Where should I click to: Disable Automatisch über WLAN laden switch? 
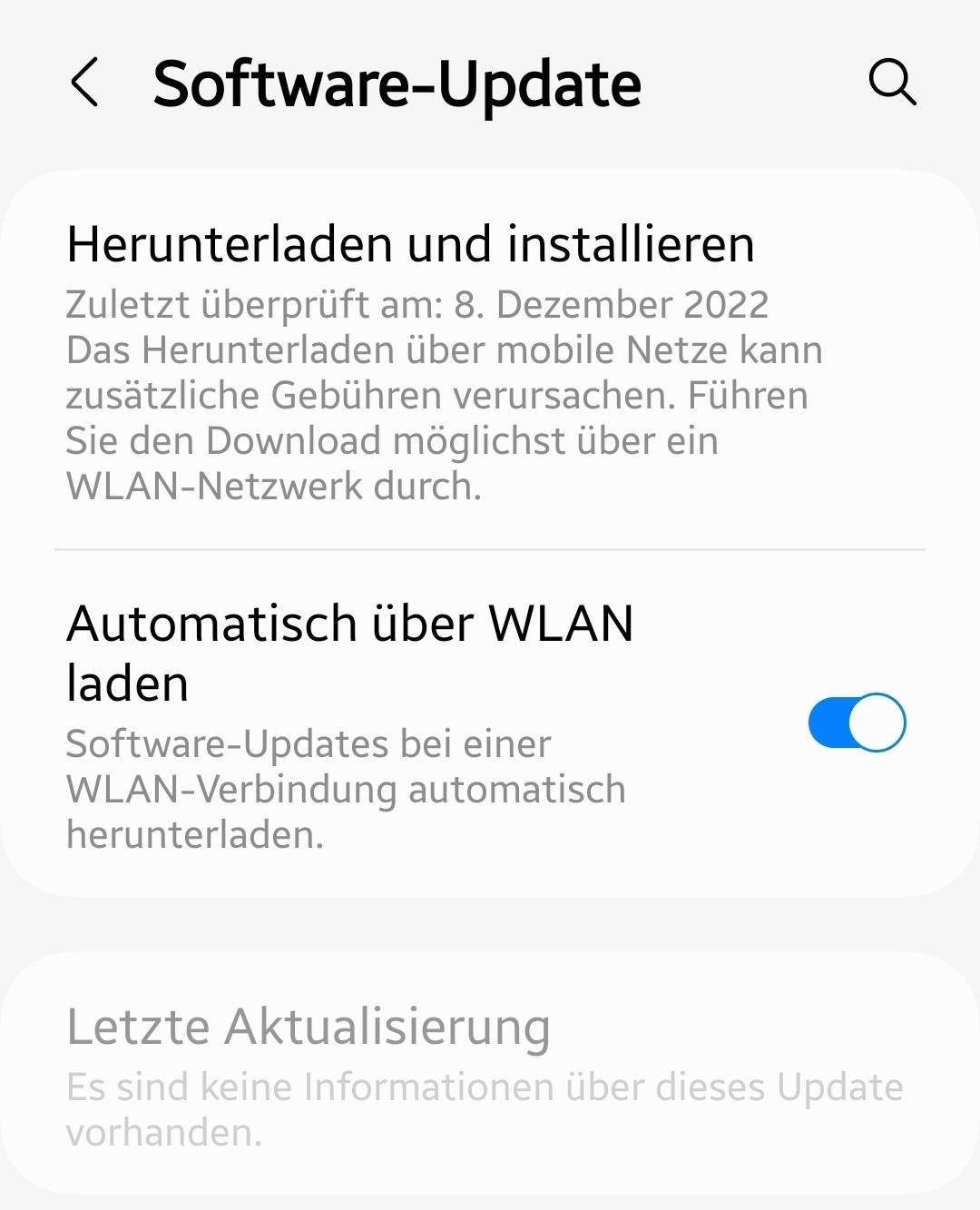point(857,723)
